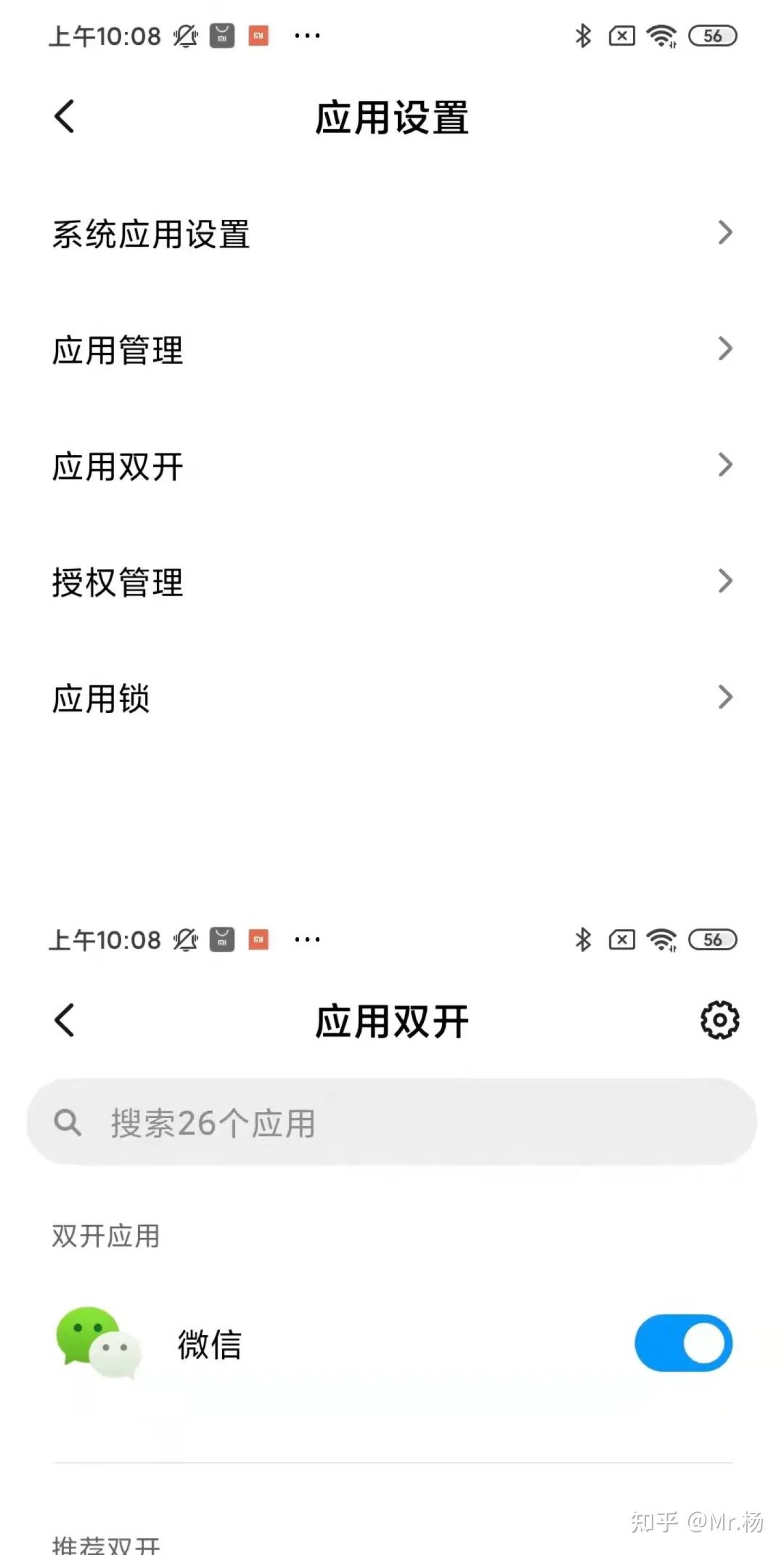The height and width of the screenshot is (1555, 784).
Task: Disable the 微信 dual app toggle
Action: coord(683,1344)
